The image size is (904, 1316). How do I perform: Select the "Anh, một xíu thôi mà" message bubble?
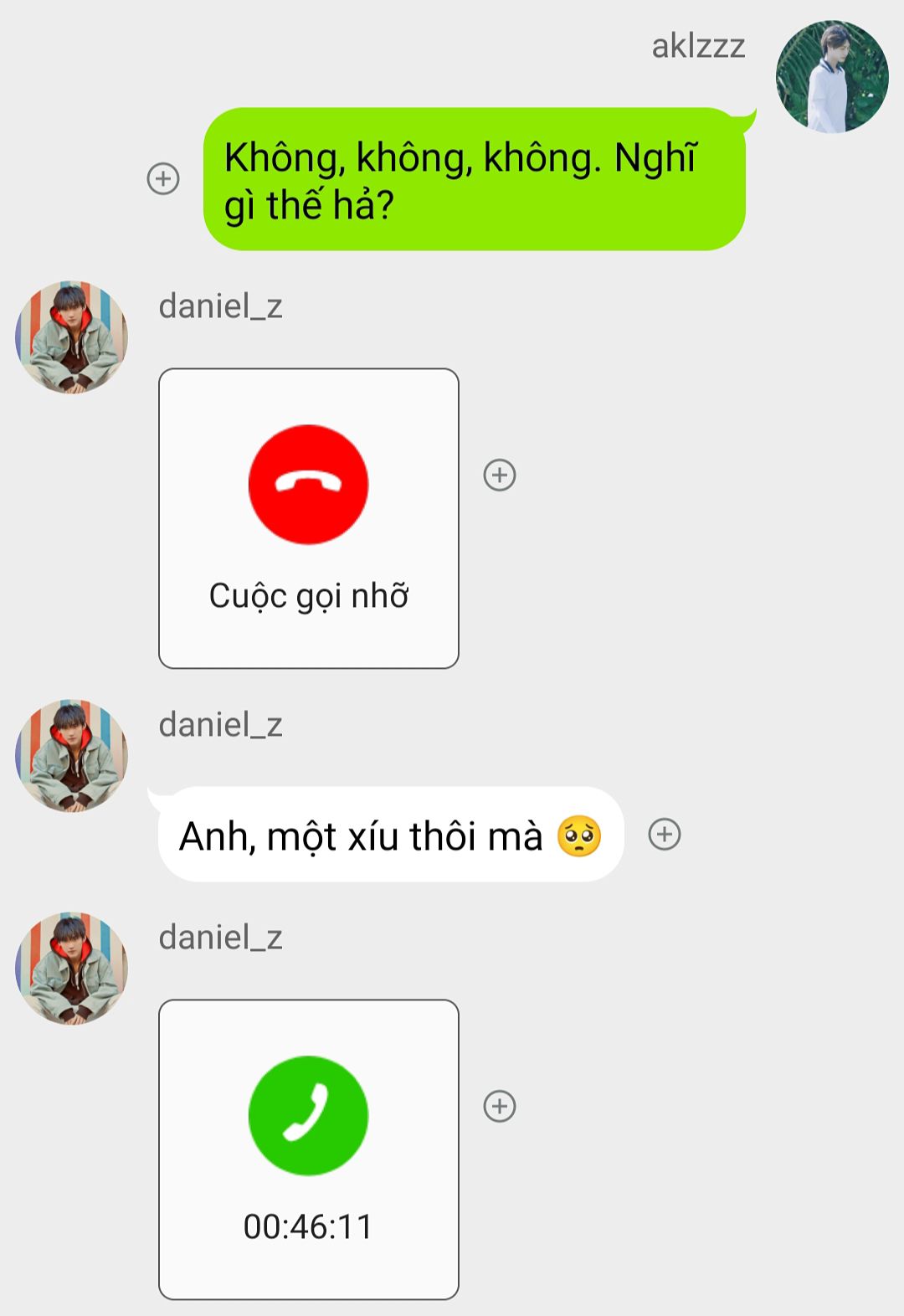pos(390,835)
